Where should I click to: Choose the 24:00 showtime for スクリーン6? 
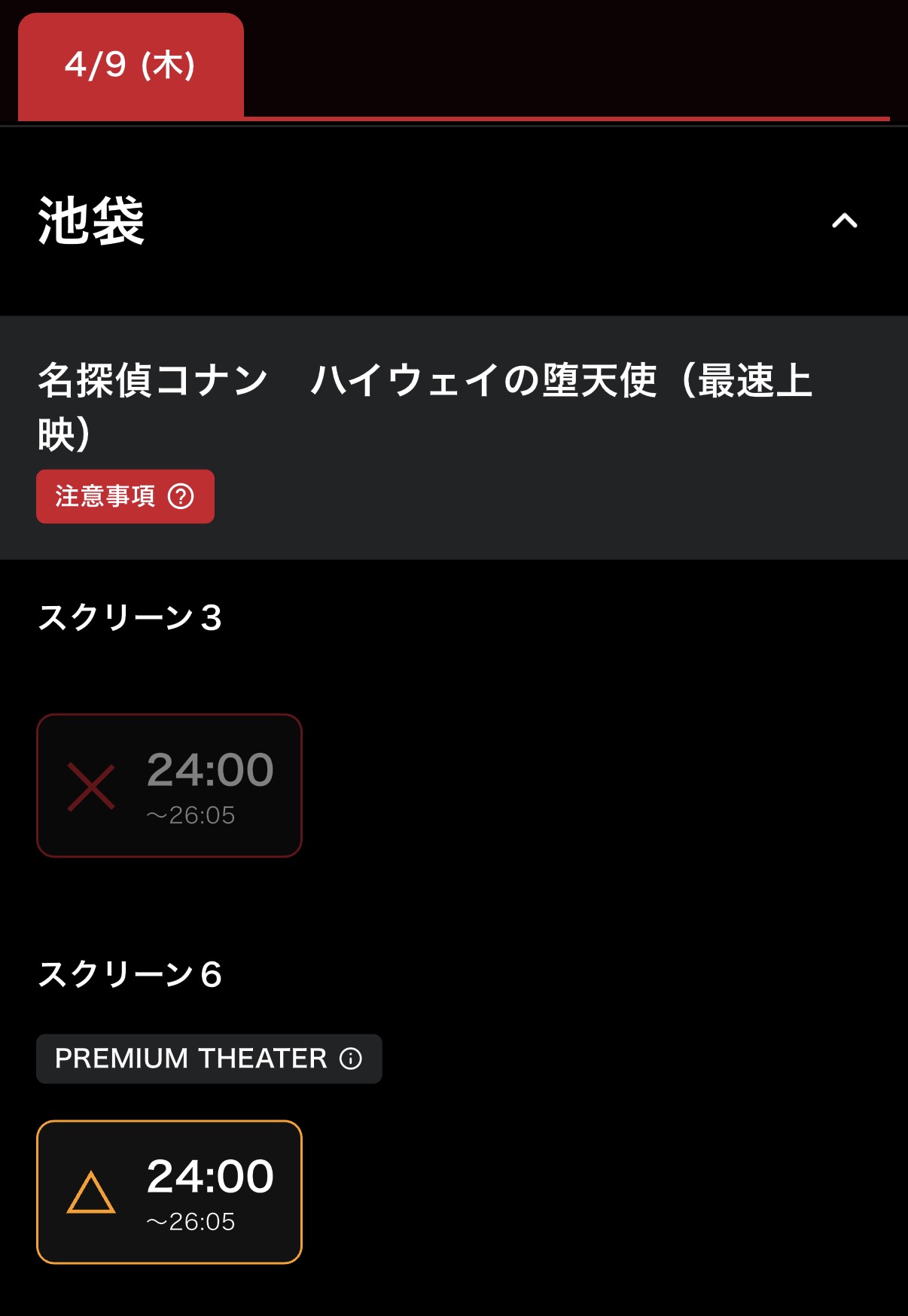click(x=169, y=1192)
